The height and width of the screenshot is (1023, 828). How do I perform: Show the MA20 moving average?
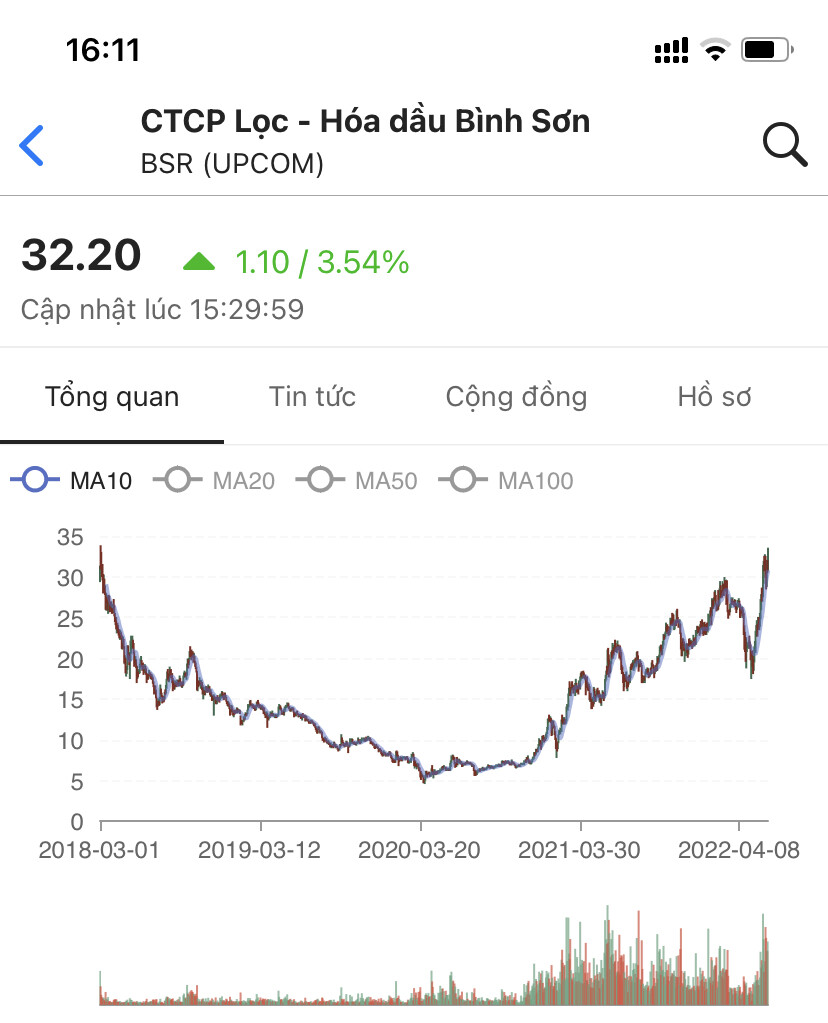point(214,481)
